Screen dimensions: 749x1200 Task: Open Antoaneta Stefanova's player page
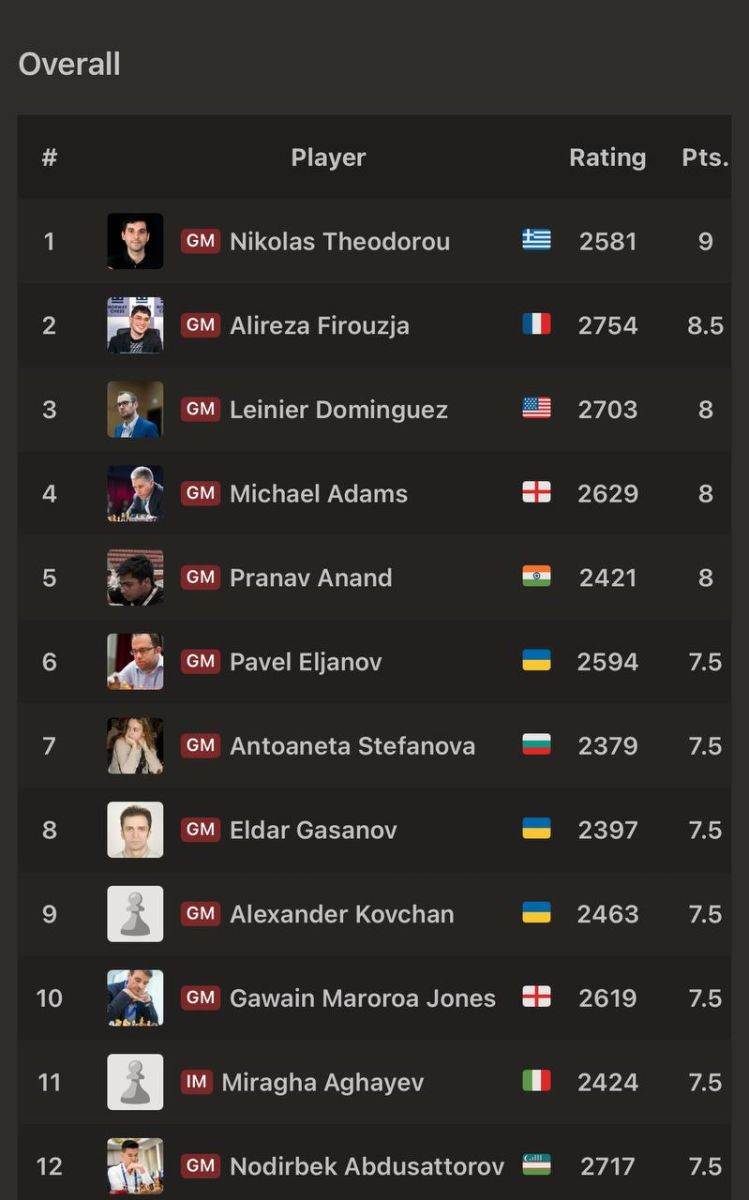352,745
